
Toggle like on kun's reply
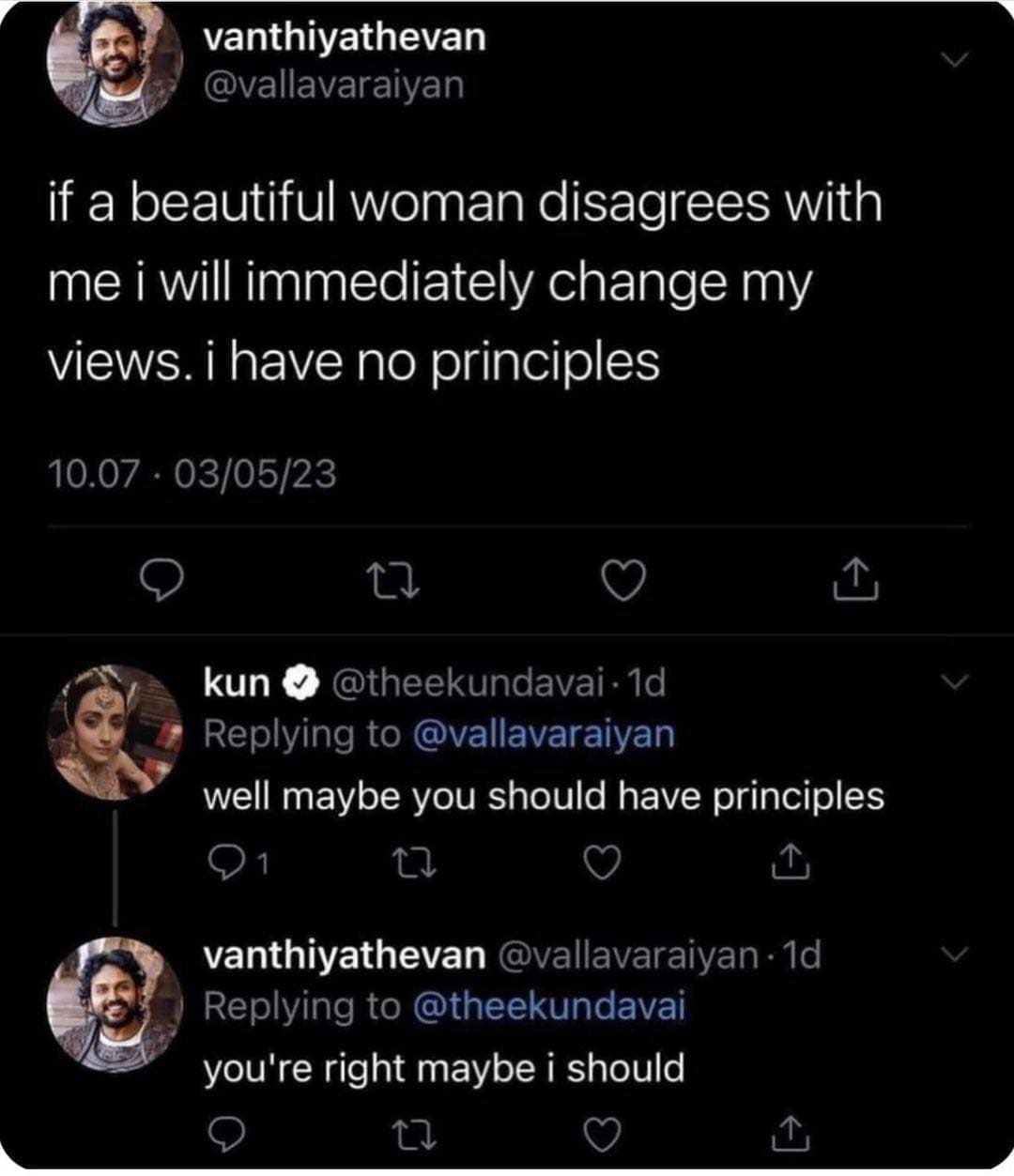coord(601,862)
